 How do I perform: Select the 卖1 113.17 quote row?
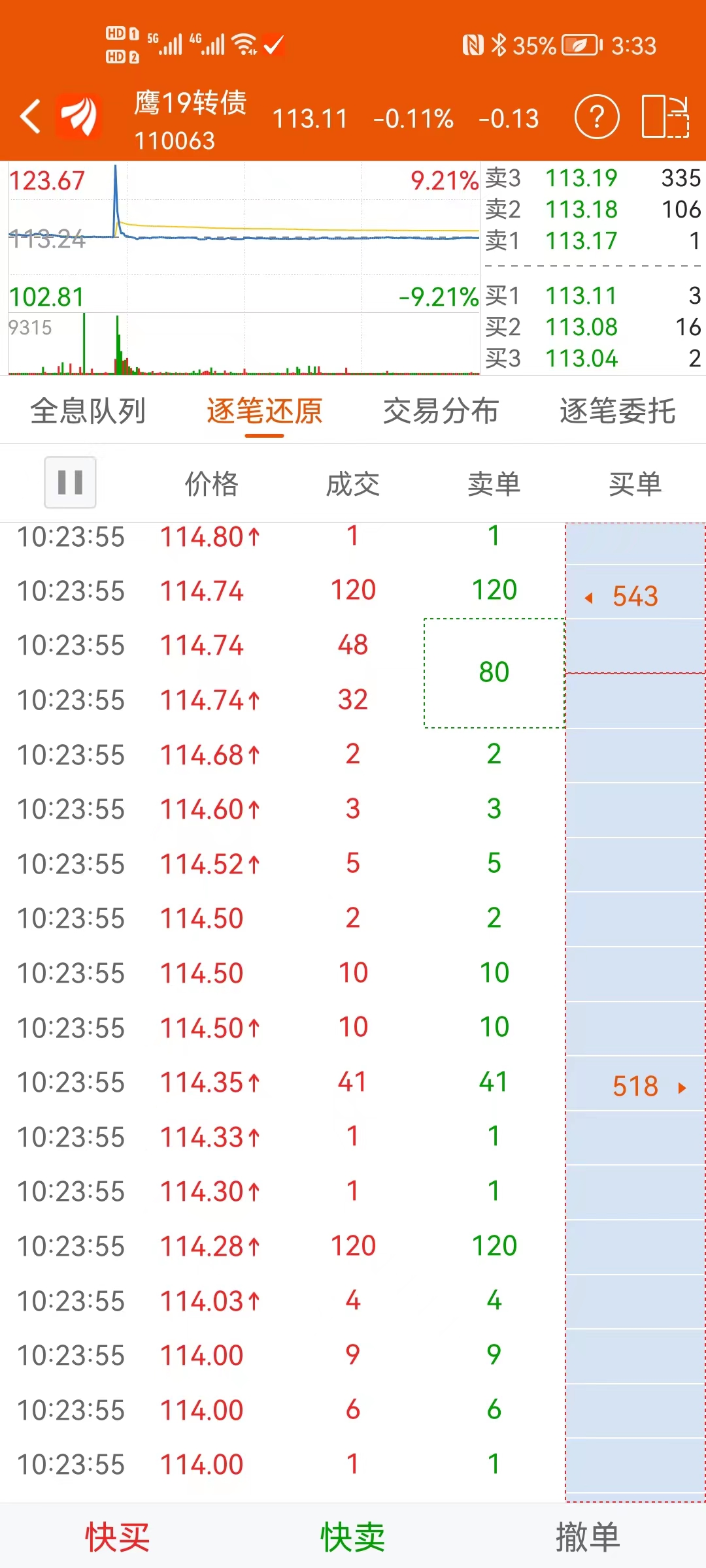593,241
